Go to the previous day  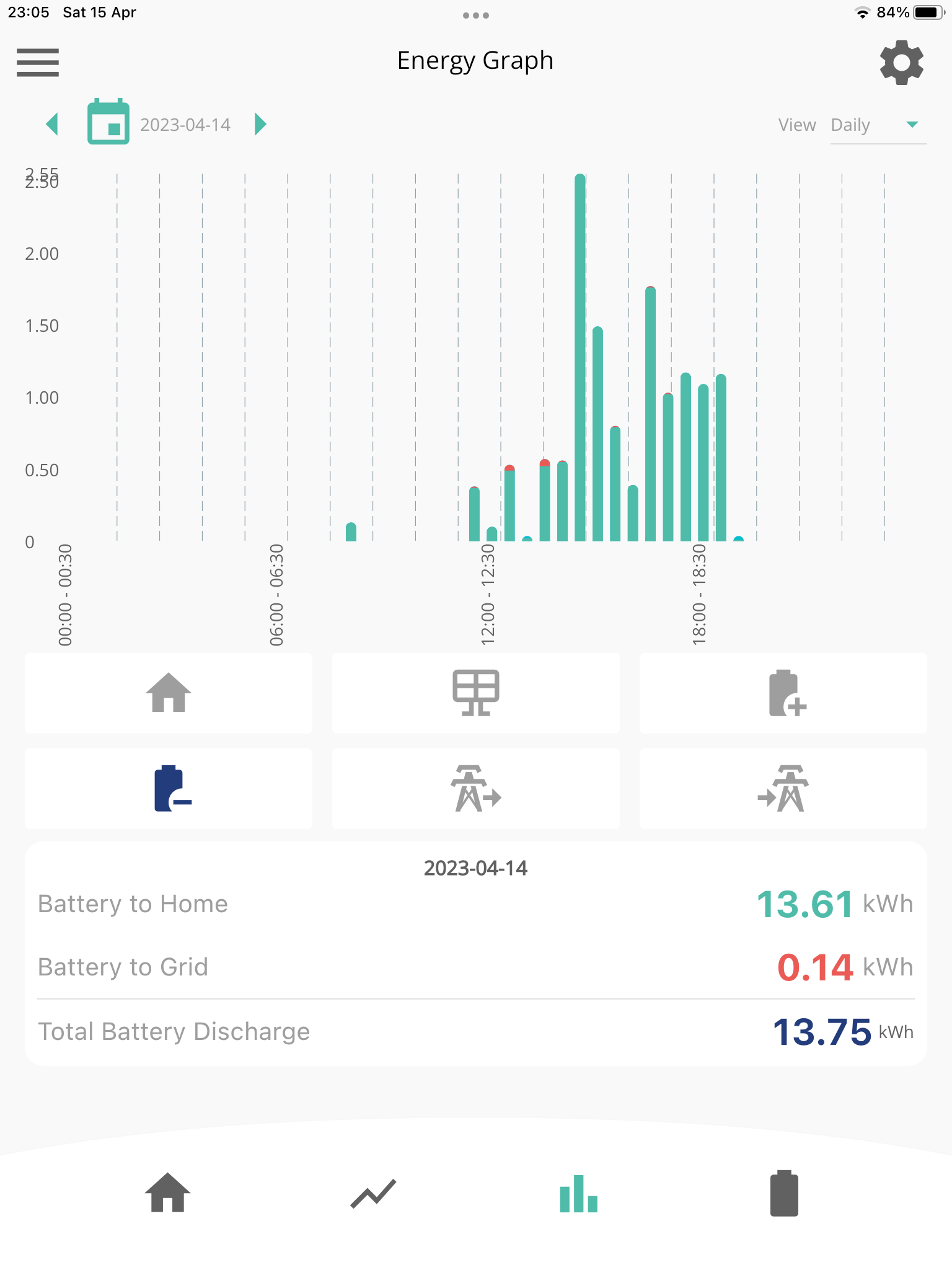click(x=52, y=124)
